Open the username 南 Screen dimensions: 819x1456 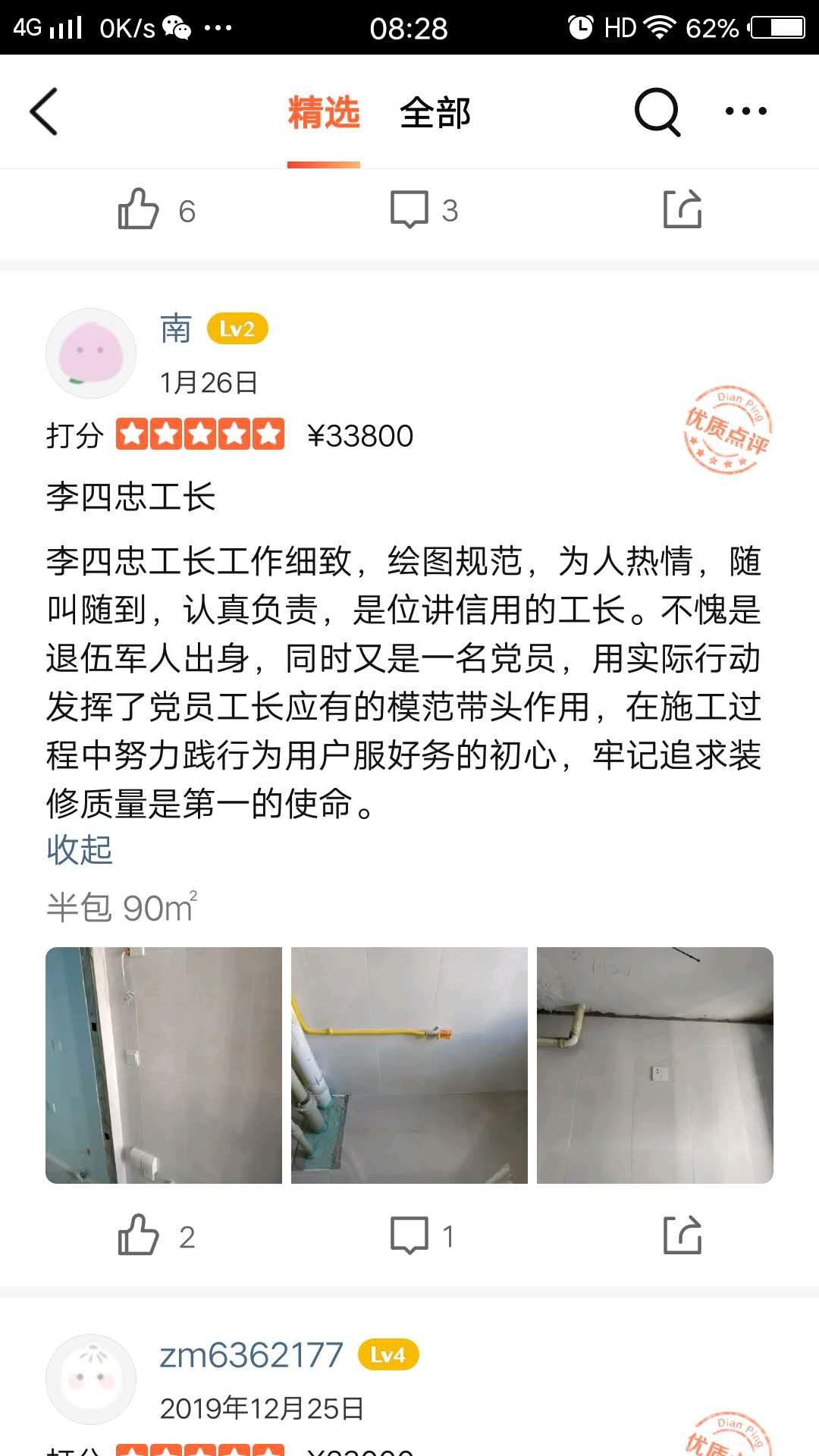click(176, 329)
